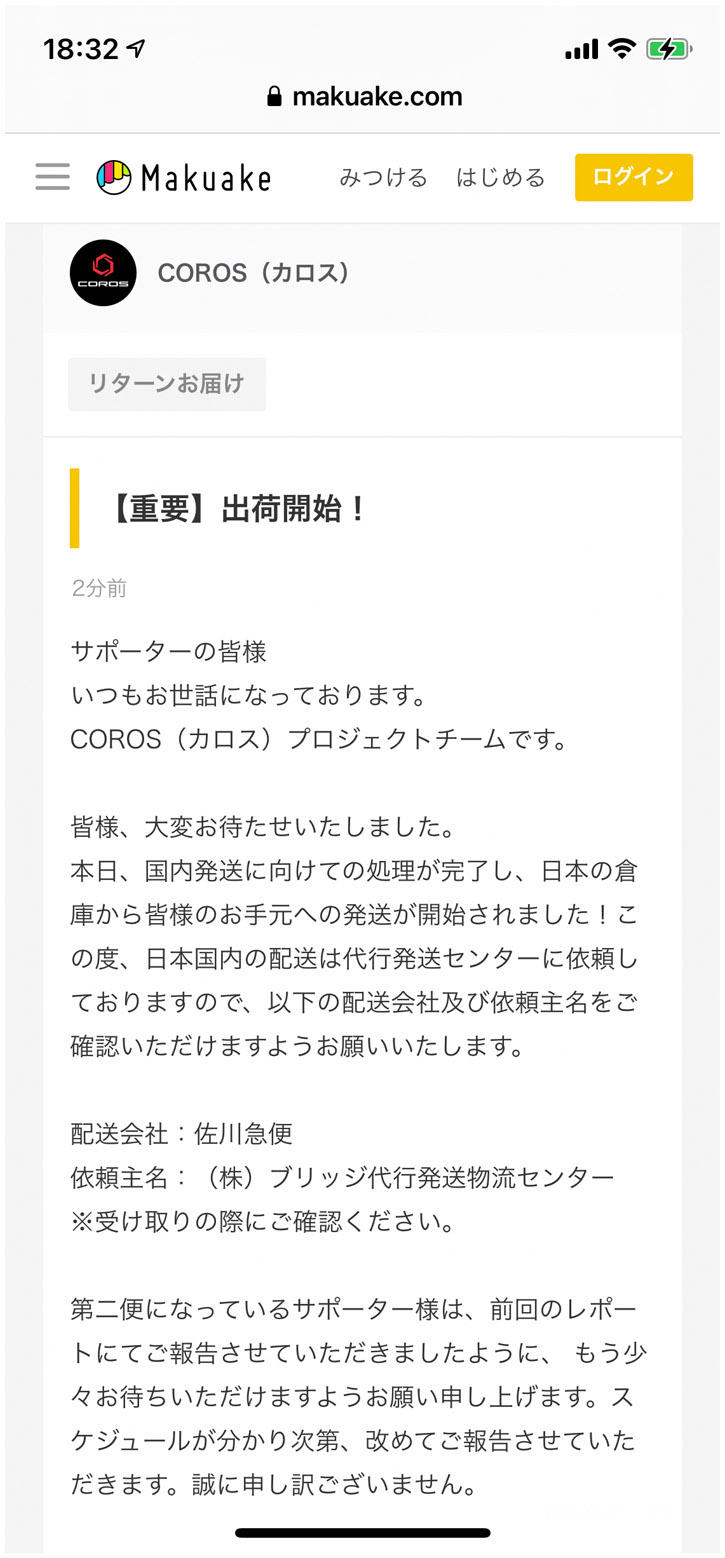Open the hamburger menu
Screen dimensions: 725x1558
click(x=53, y=177)
